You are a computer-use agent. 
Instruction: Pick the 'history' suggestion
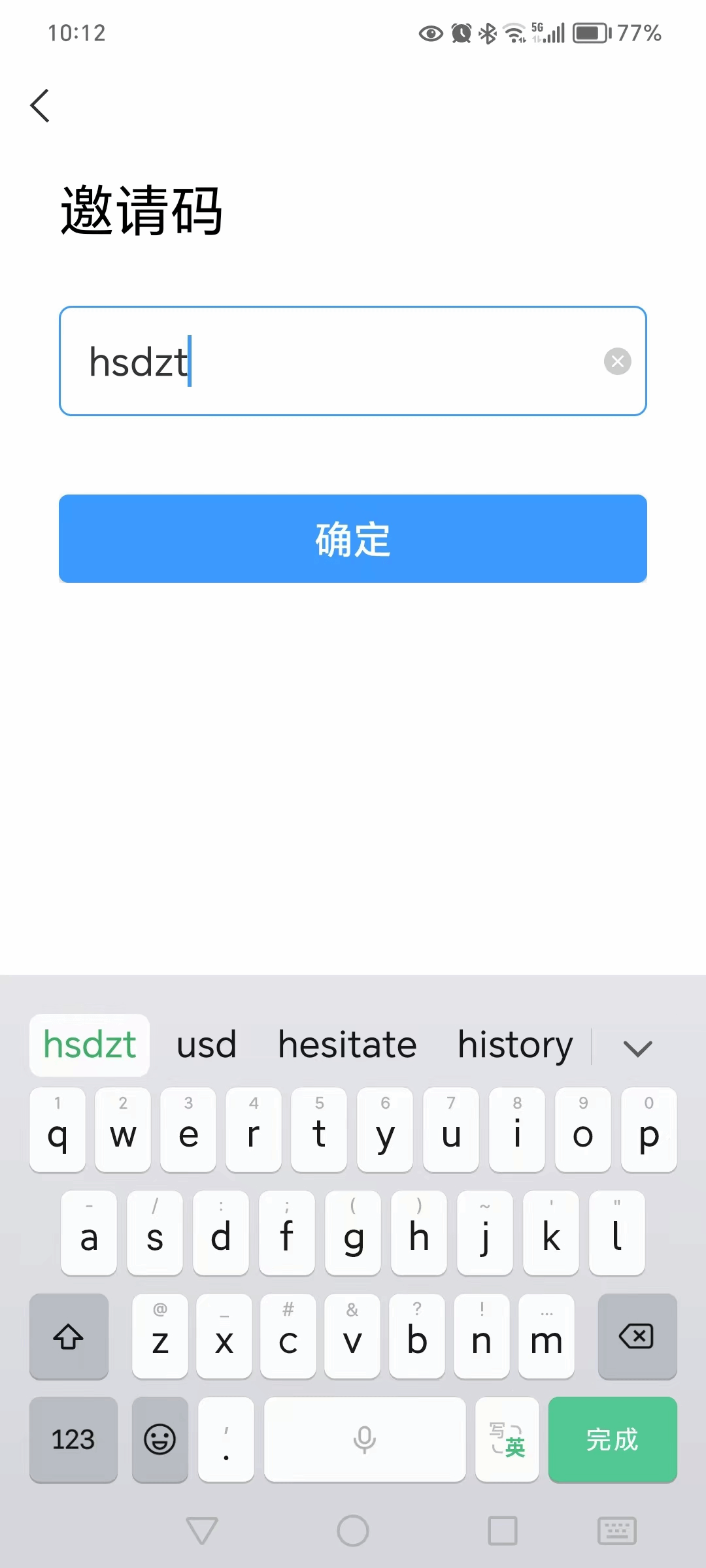[x=514, y=1045]
